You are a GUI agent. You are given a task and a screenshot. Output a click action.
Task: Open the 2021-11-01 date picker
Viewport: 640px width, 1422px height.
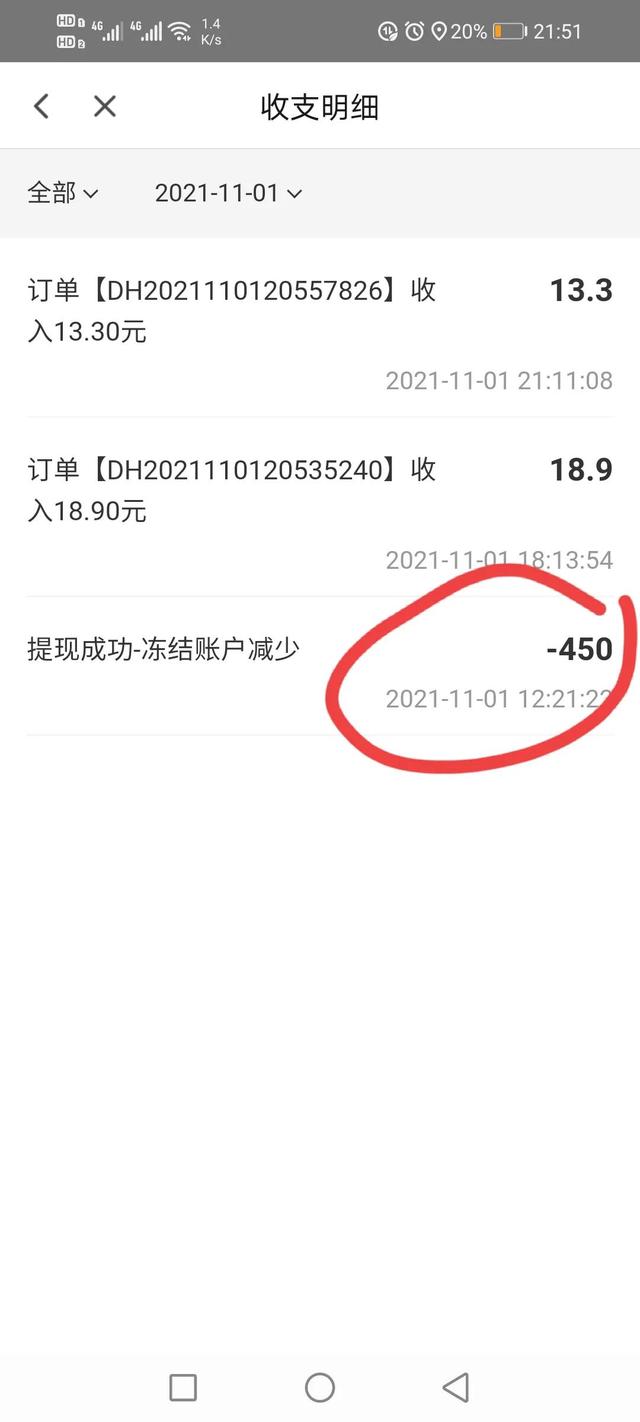(x=228, y=193)
